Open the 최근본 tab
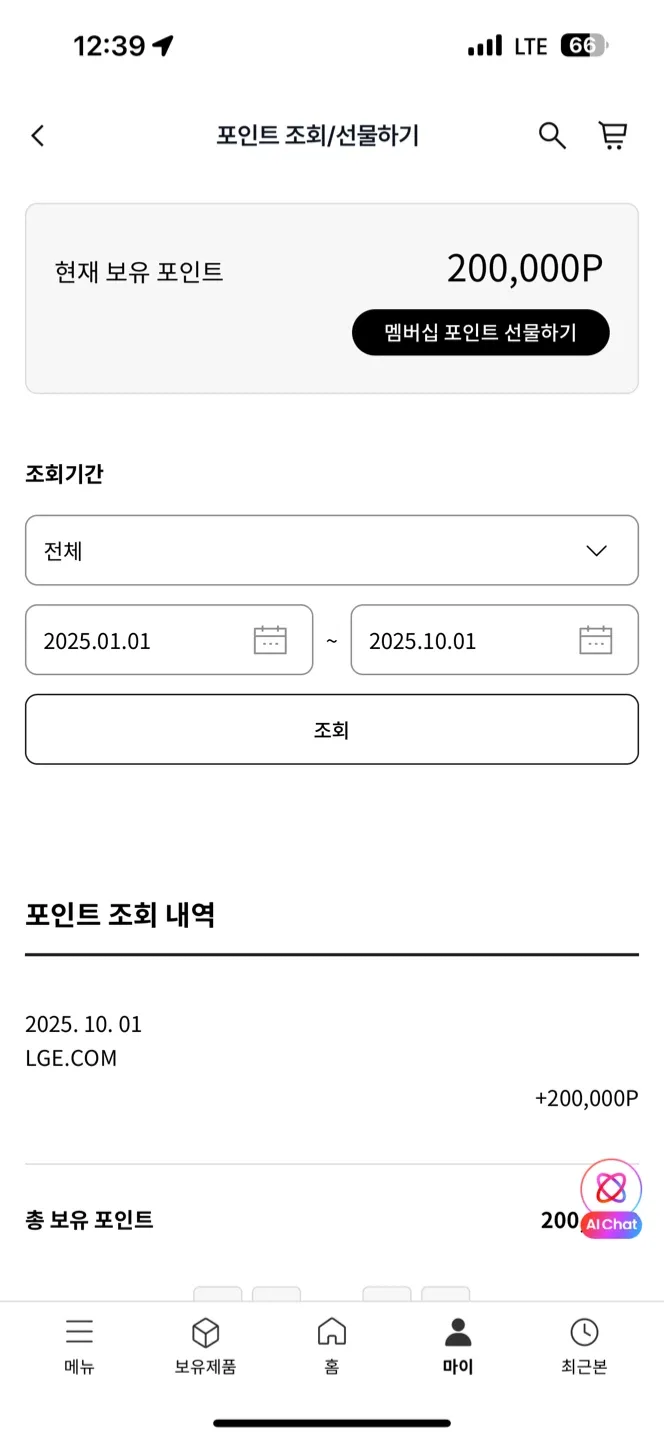This screenshot has width=664, height=1440. pyautogui.click(x=584, y=1346)
